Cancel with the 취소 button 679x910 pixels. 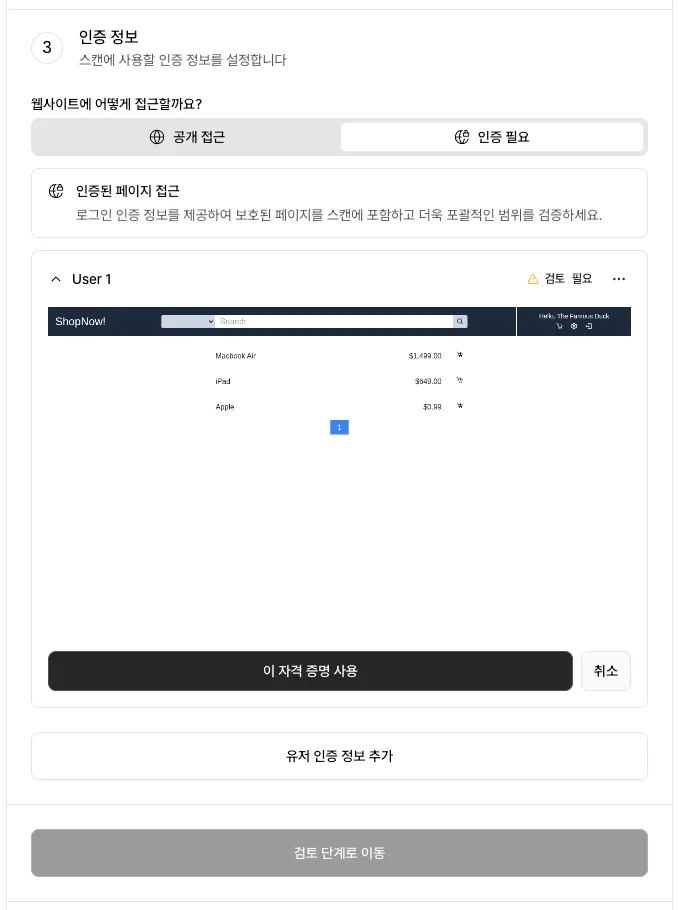tap(605, 671)
